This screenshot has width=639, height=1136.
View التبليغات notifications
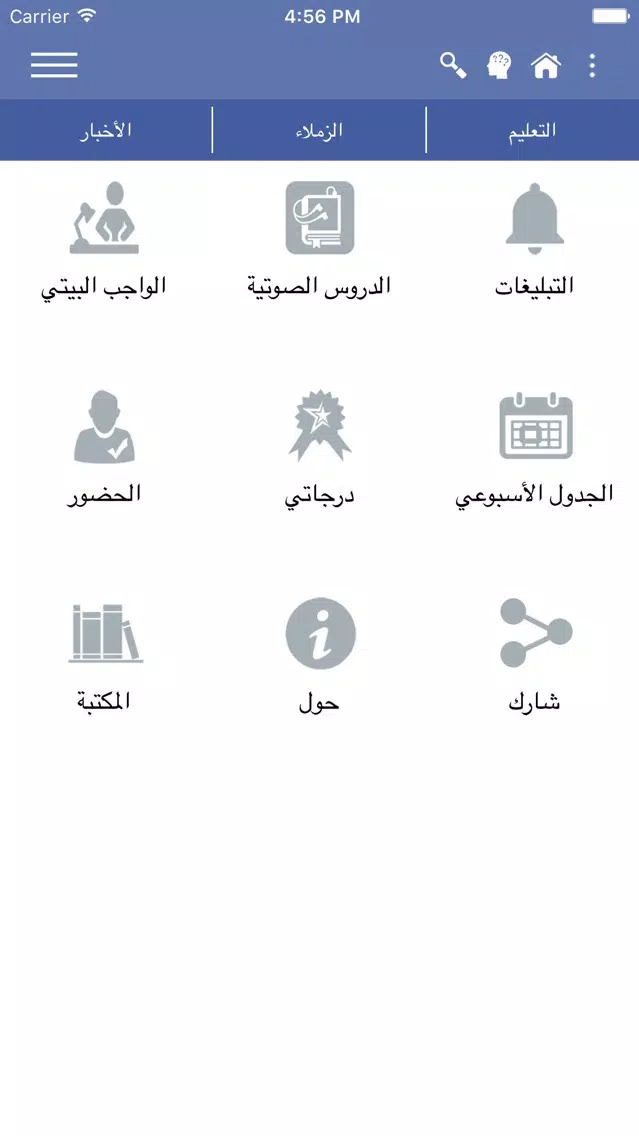tap(534, 241)
